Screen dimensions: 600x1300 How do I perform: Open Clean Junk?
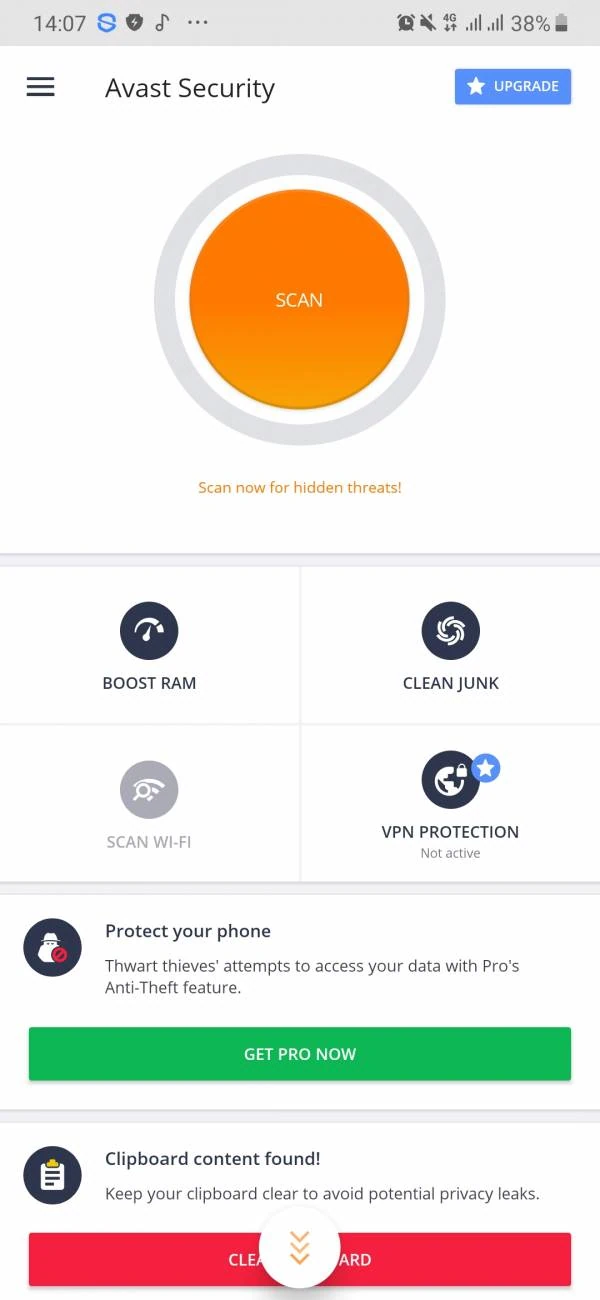pyautogui.click(x=450, y=647)
